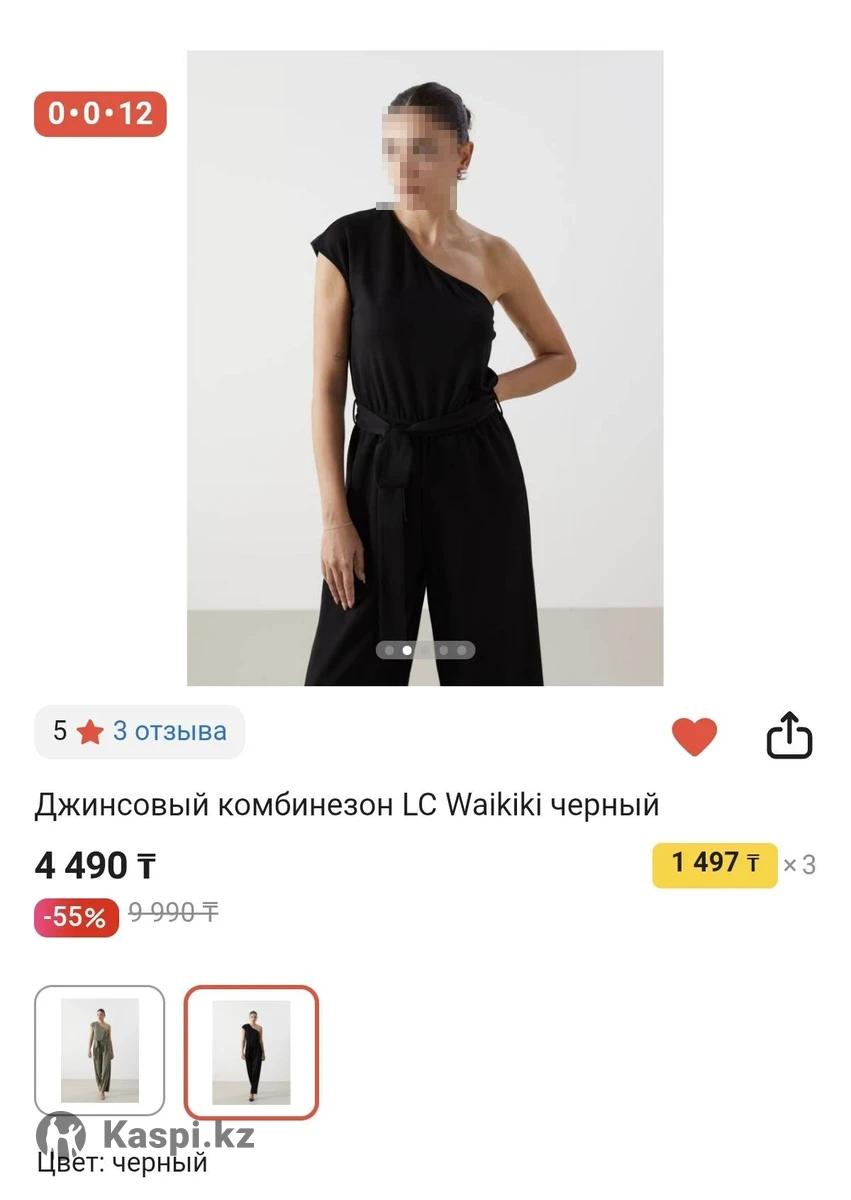851x1200 pixels.
Task: Open the main product photo fullscreen
Action: (425, 368)
